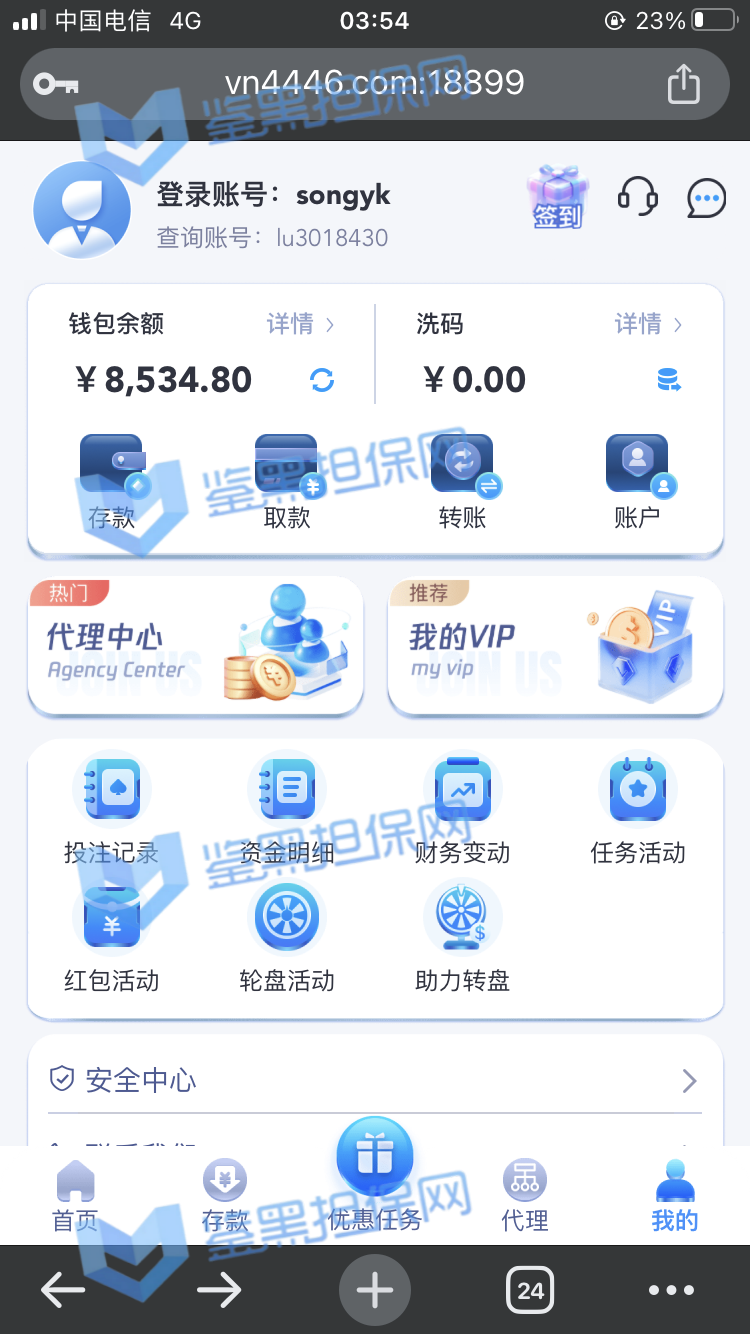Refresh the 钱包余额 wallet balance
Image resolution: width=750 pixels, height=1334 pixels.
[x=322, y=380]
